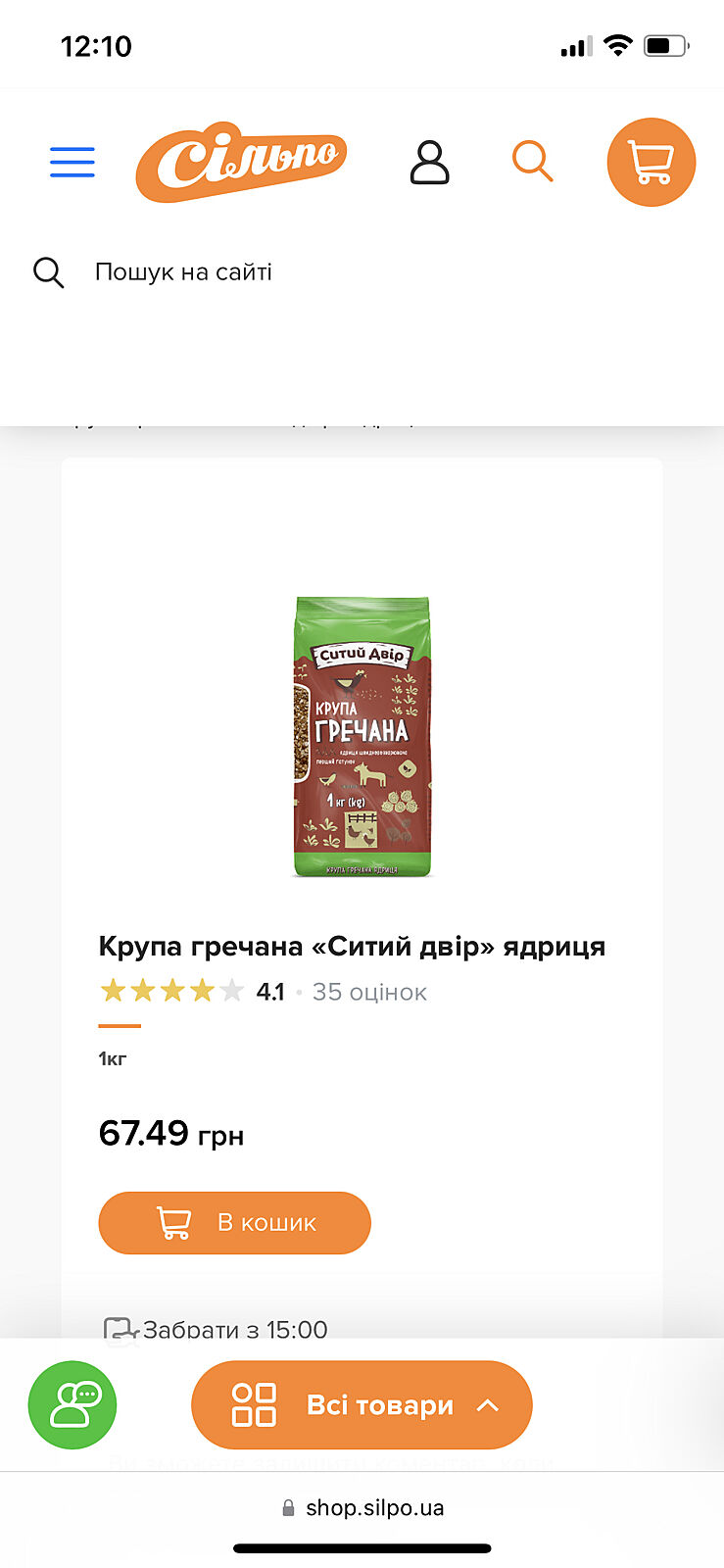Open the hamburger menu

coord(72,162)
